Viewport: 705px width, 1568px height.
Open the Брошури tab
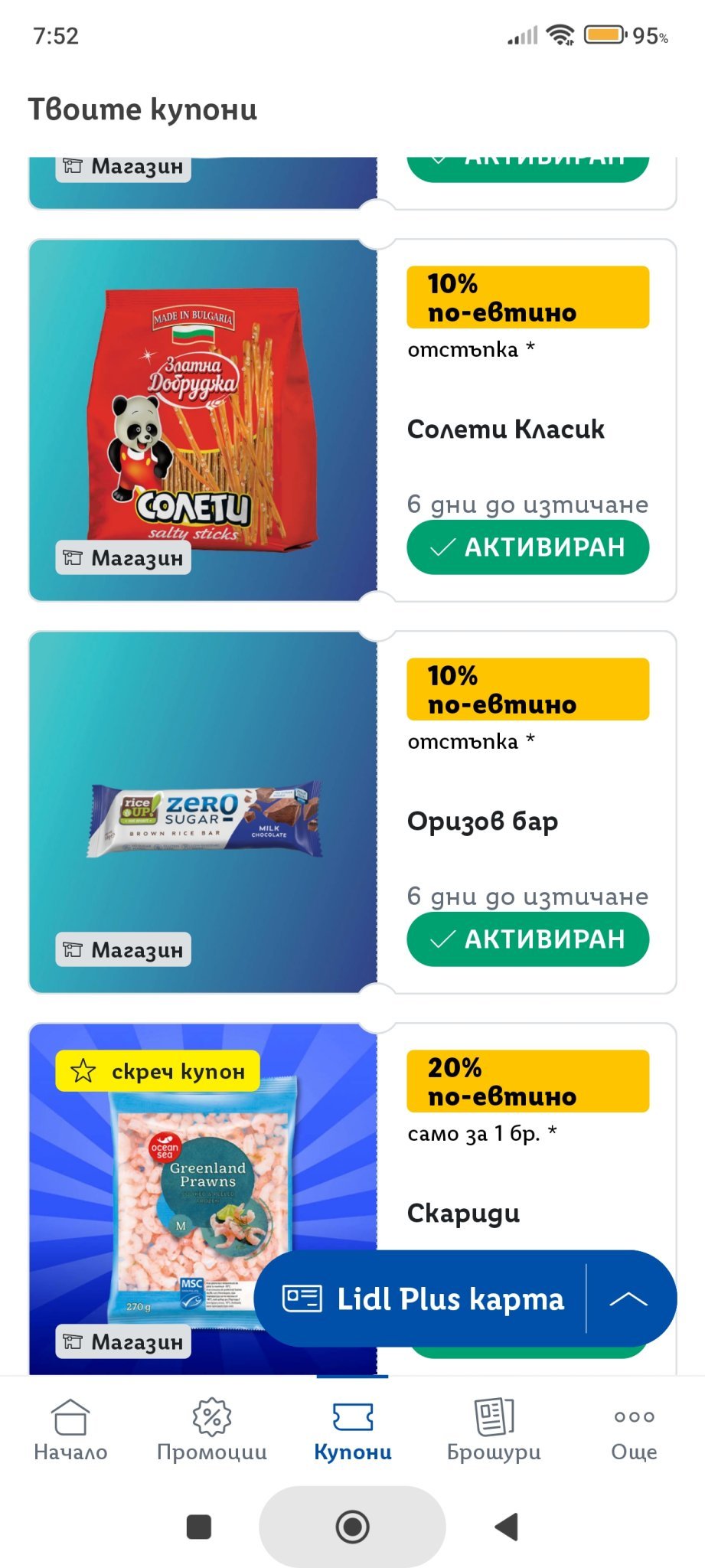point(494,1429)
